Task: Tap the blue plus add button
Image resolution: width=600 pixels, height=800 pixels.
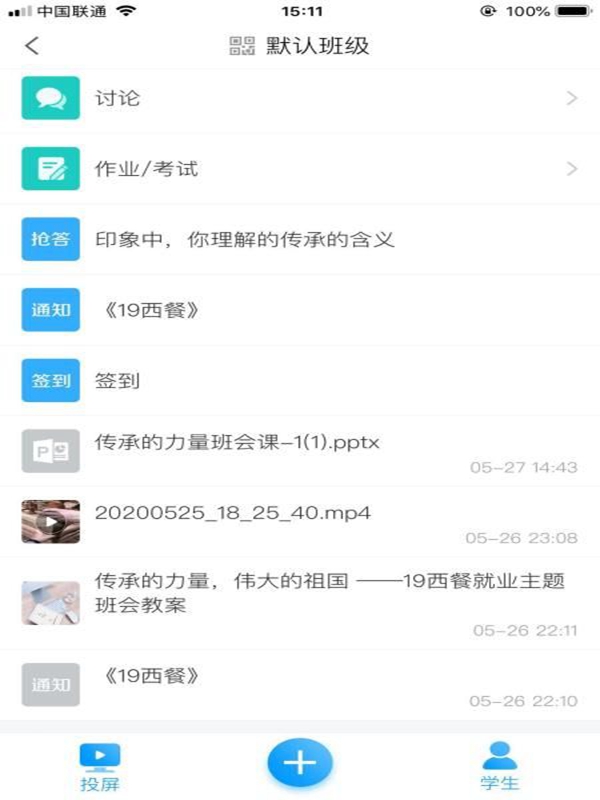Action: pos(299,764)
